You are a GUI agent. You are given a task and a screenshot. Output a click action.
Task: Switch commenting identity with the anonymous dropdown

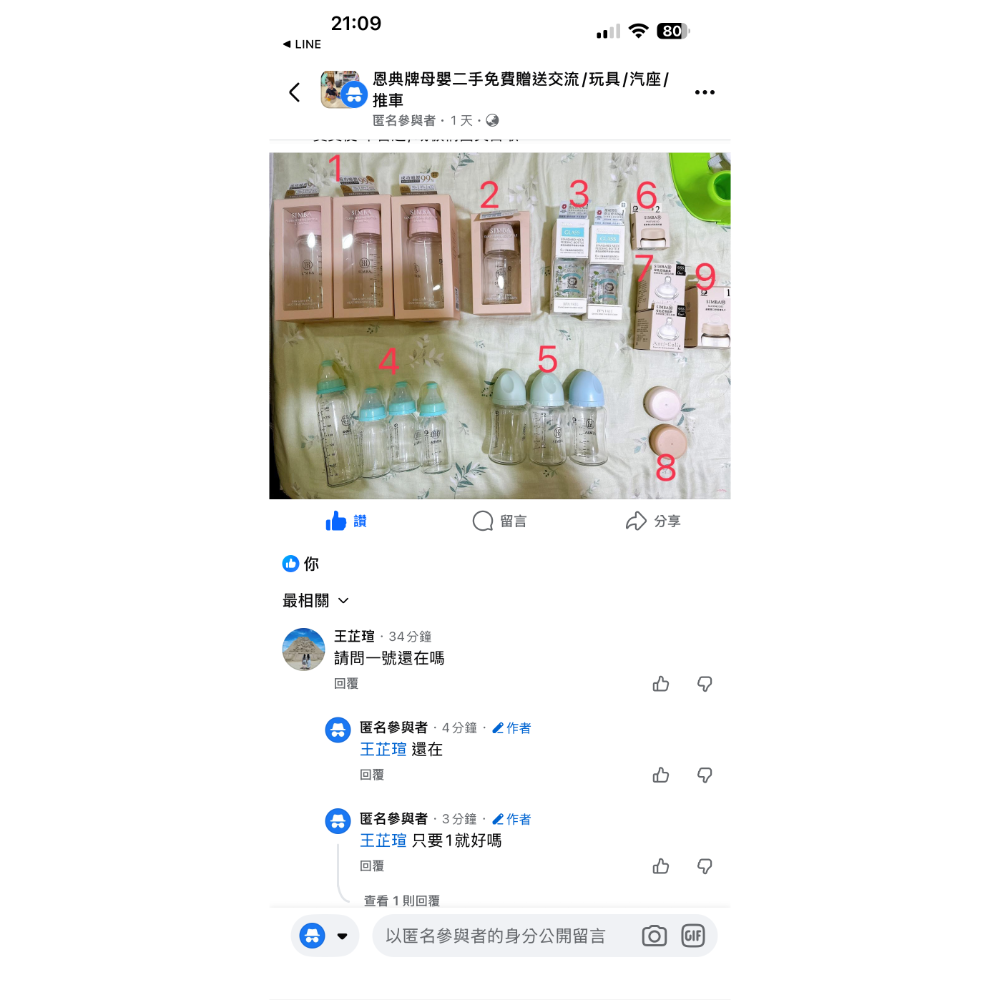[325, 936]
